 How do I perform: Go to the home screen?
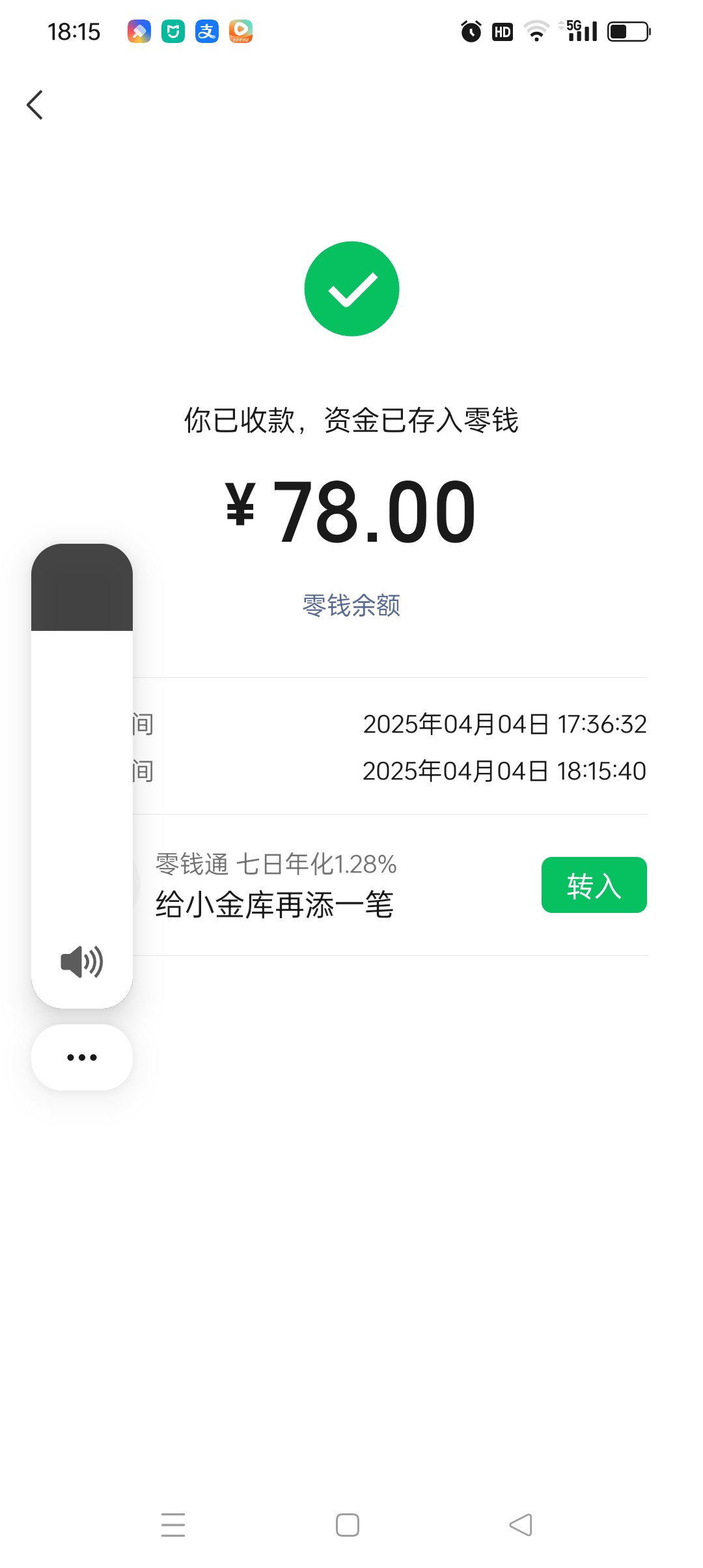(348, 1525)
